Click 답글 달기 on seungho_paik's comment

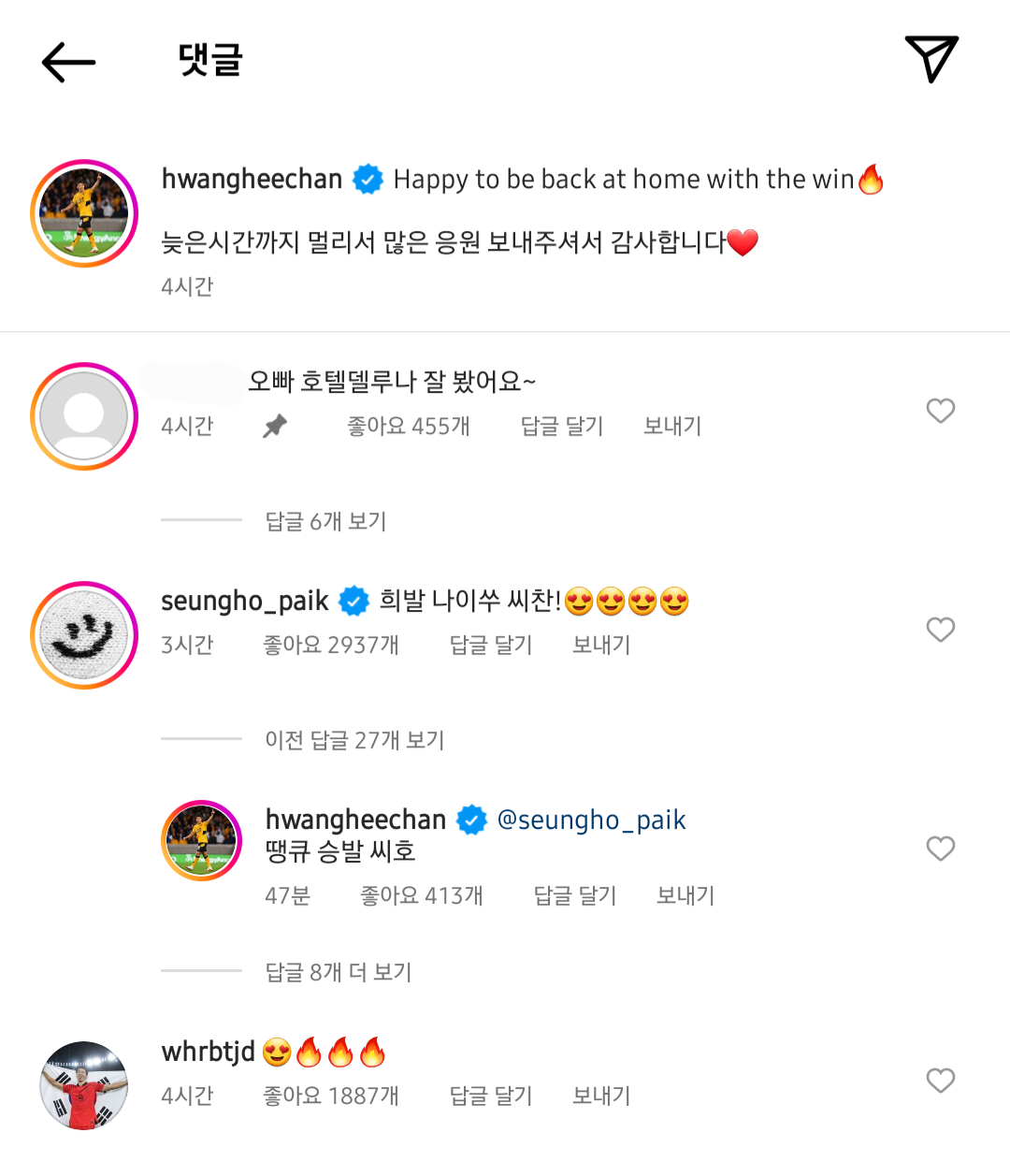[490, 645]
